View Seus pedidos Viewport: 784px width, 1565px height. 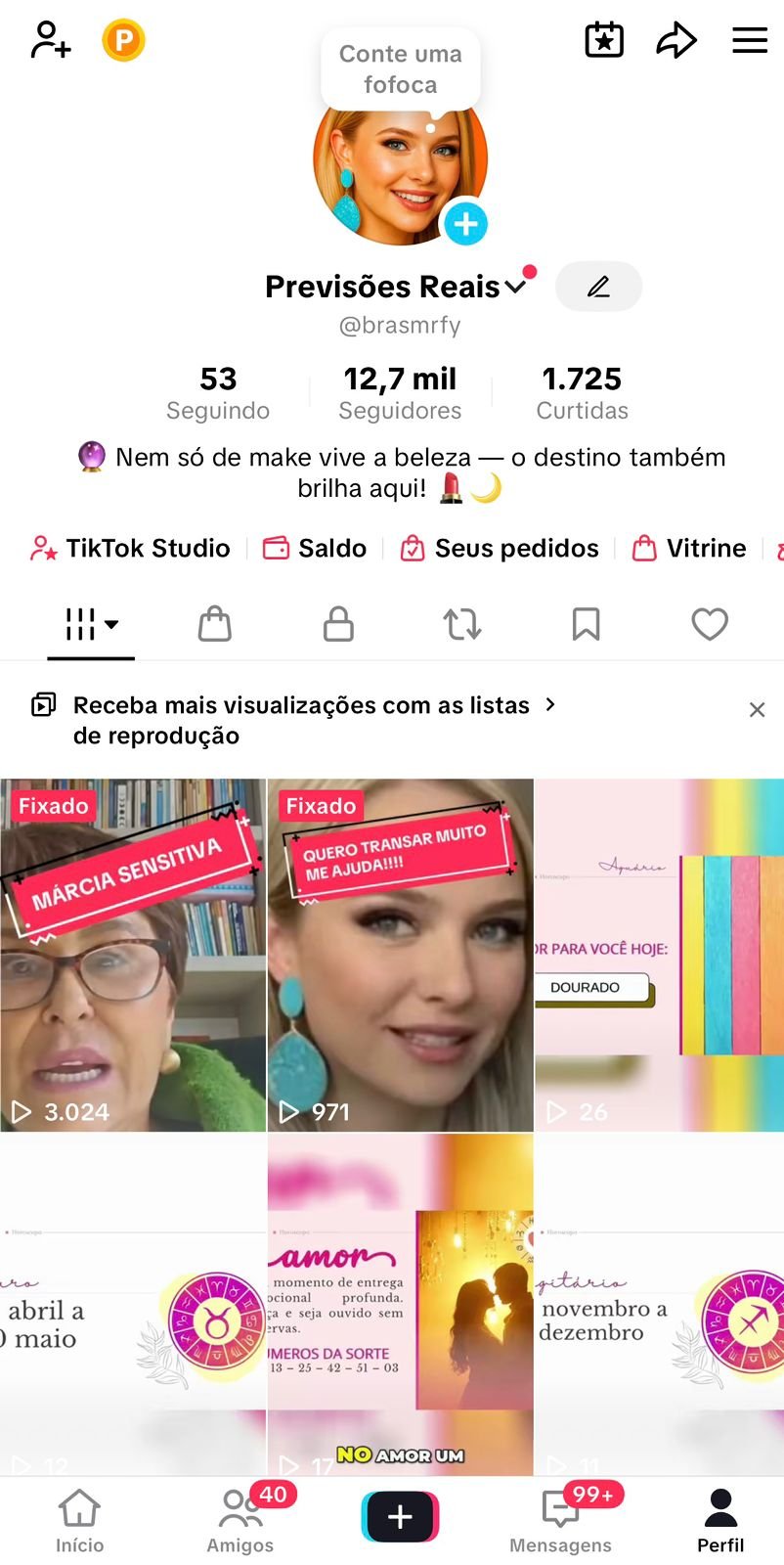click(500, 548)
